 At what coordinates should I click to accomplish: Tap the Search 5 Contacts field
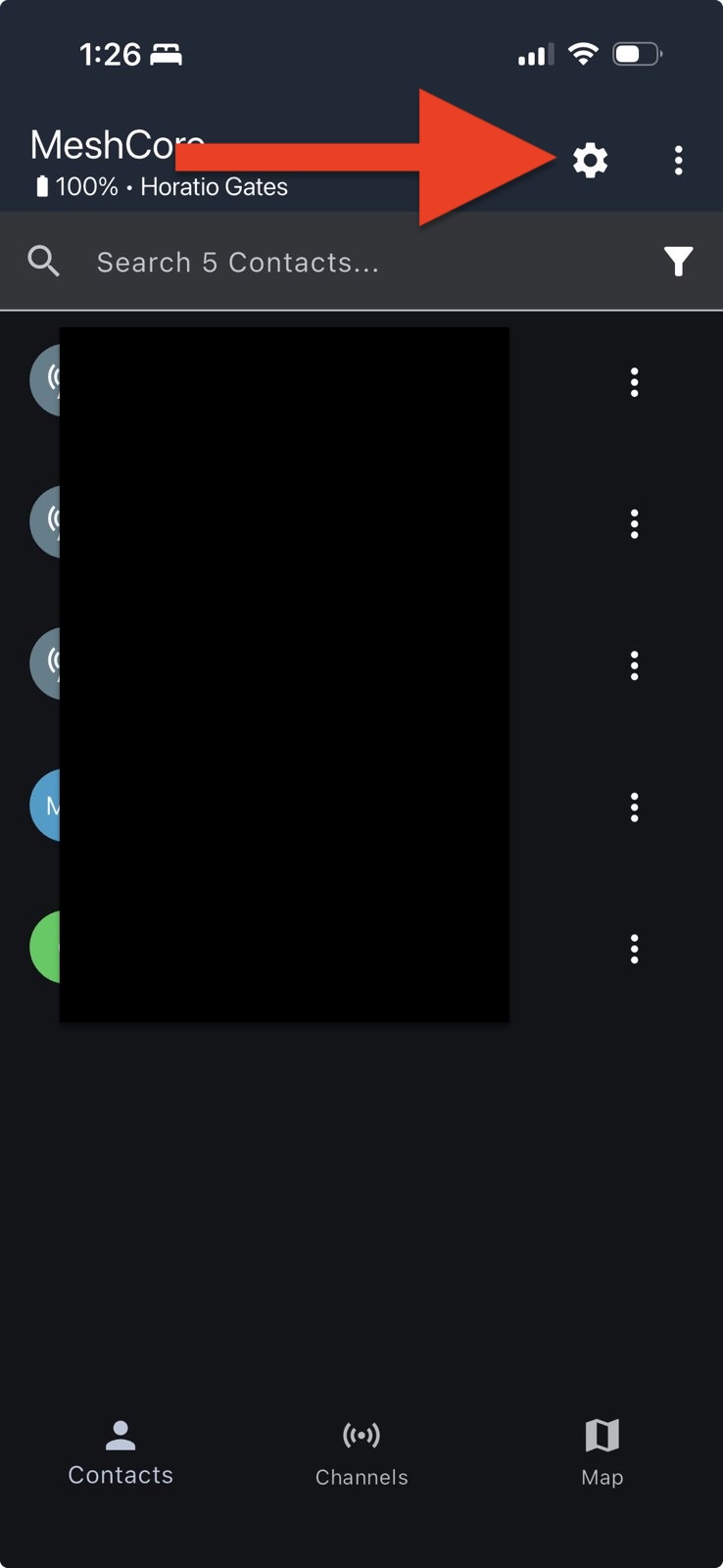coord(294,262)
